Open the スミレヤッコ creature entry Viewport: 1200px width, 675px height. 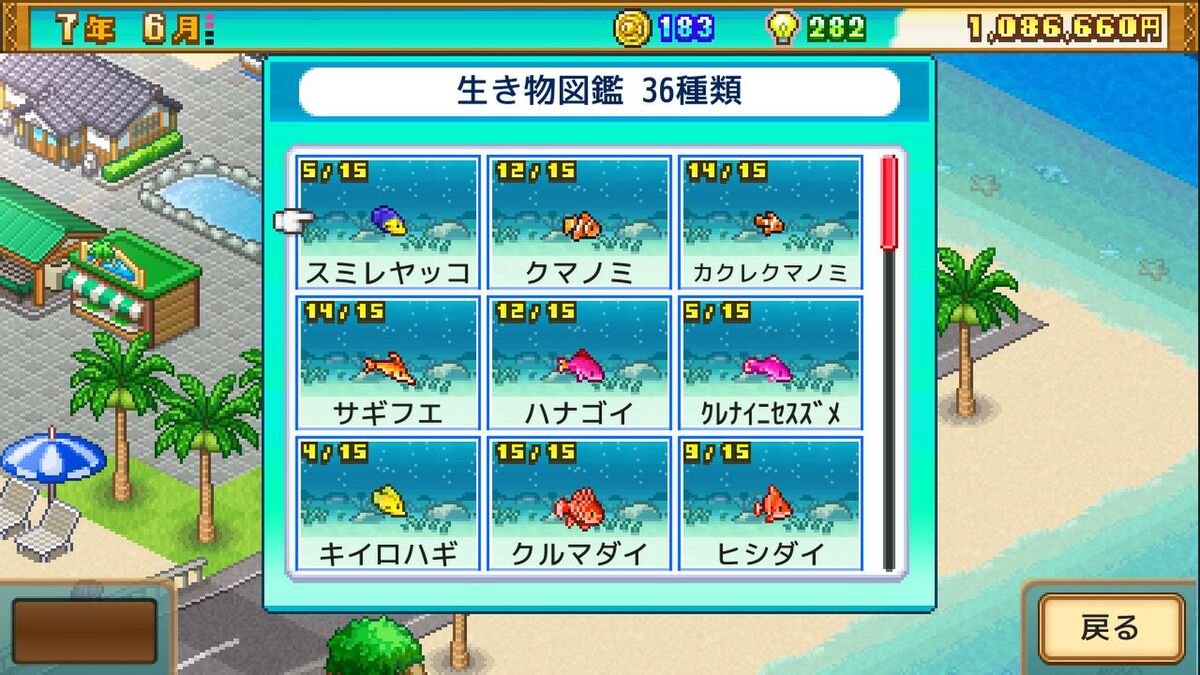pos(388,222)
